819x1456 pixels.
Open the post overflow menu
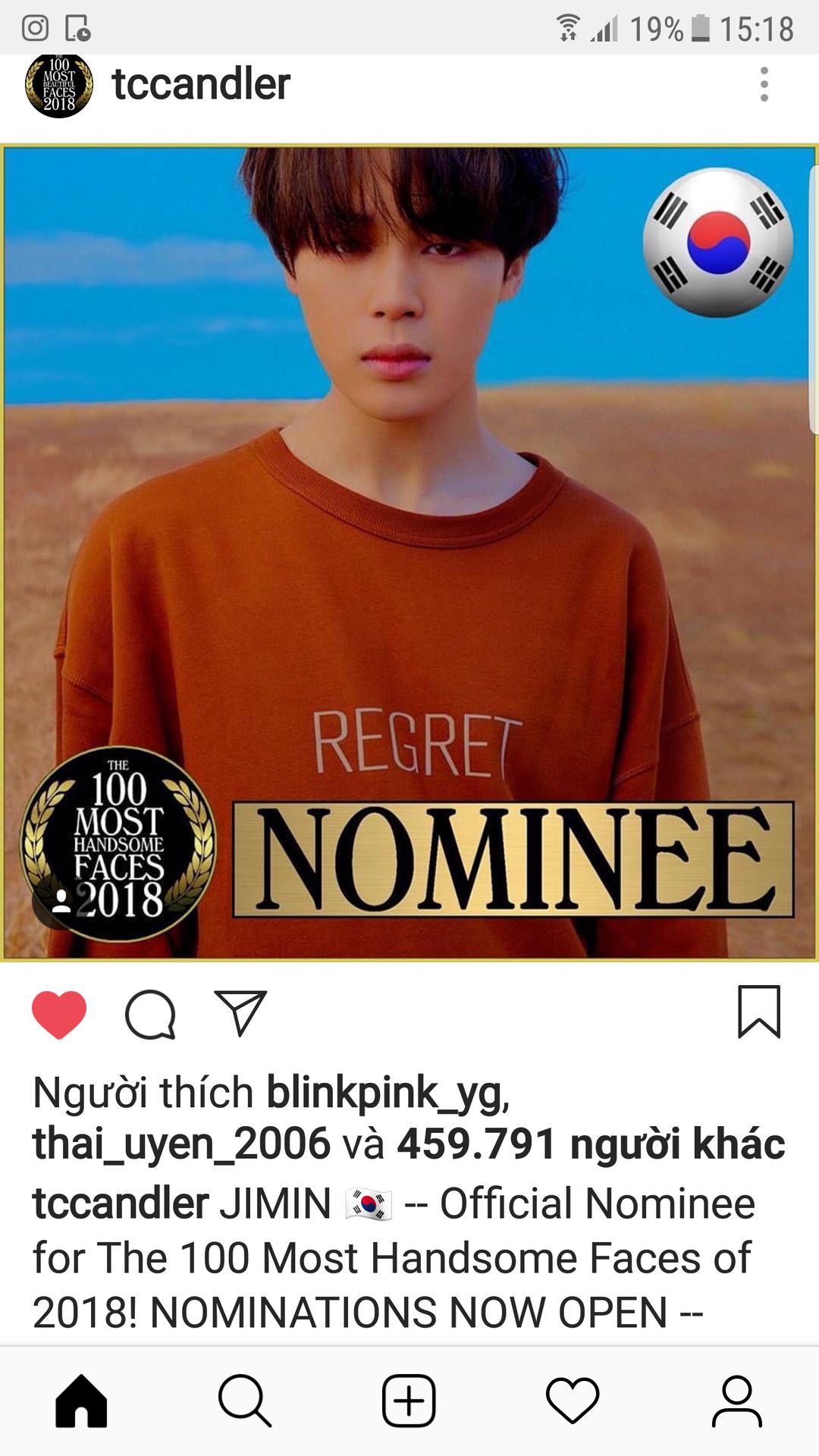[x=764, y=84]
